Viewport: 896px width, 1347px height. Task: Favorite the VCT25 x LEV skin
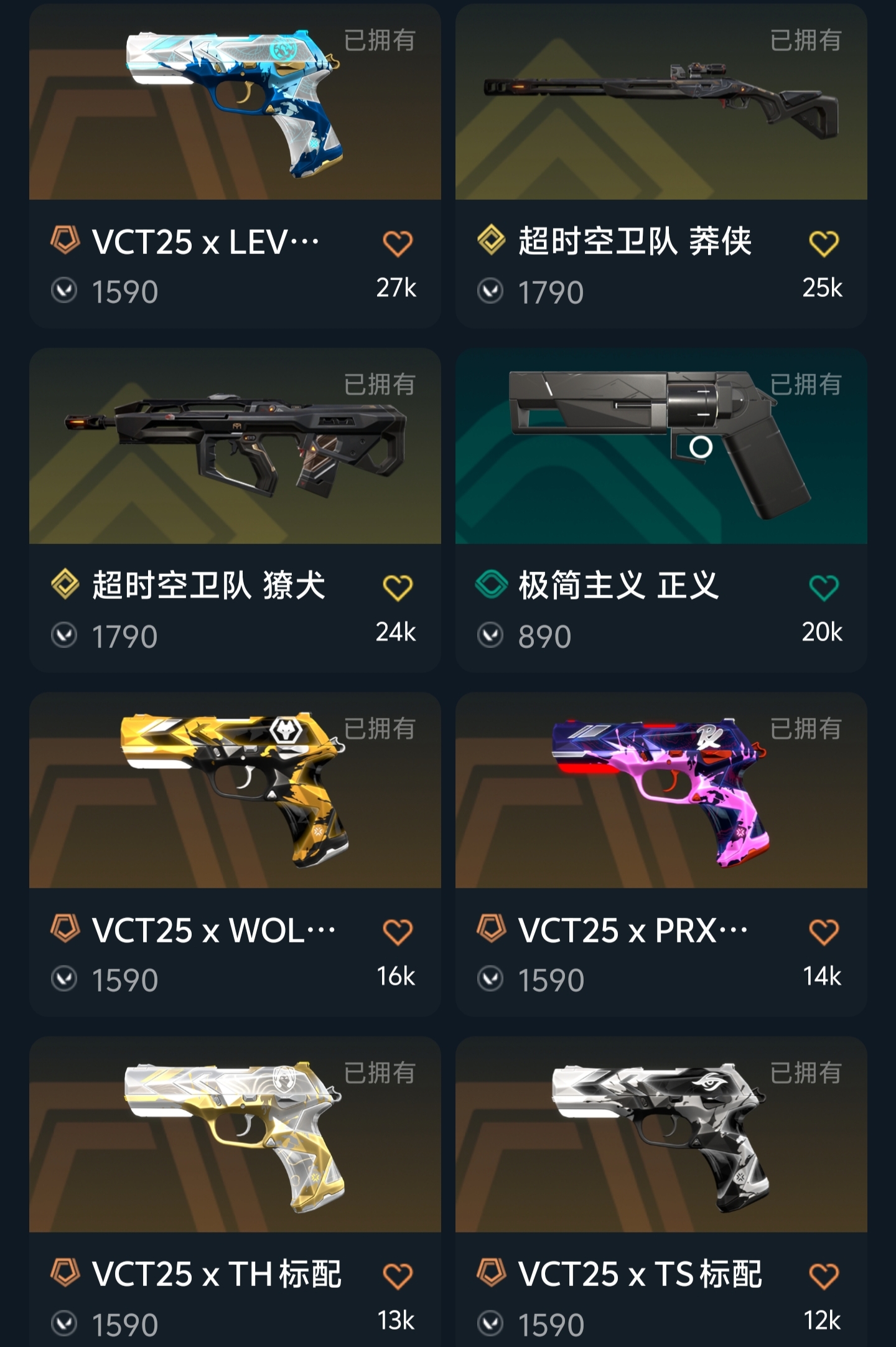click(x=398, y=243)
